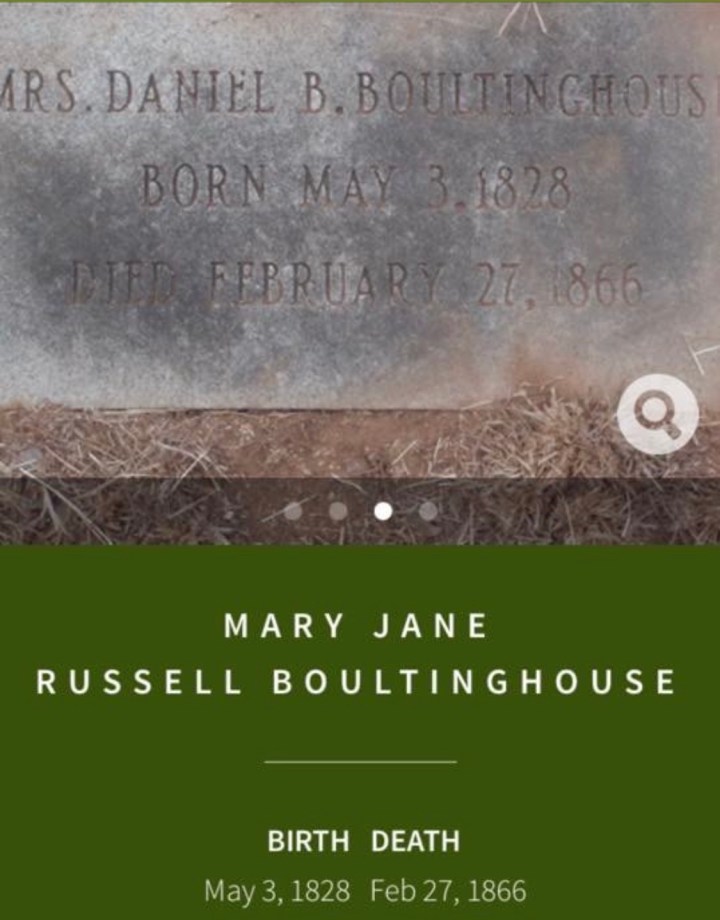The image size is (720, 920).
Task: Tap the magnifier icon to enlarge the gravestone photo
Action: tap(657, 415)
